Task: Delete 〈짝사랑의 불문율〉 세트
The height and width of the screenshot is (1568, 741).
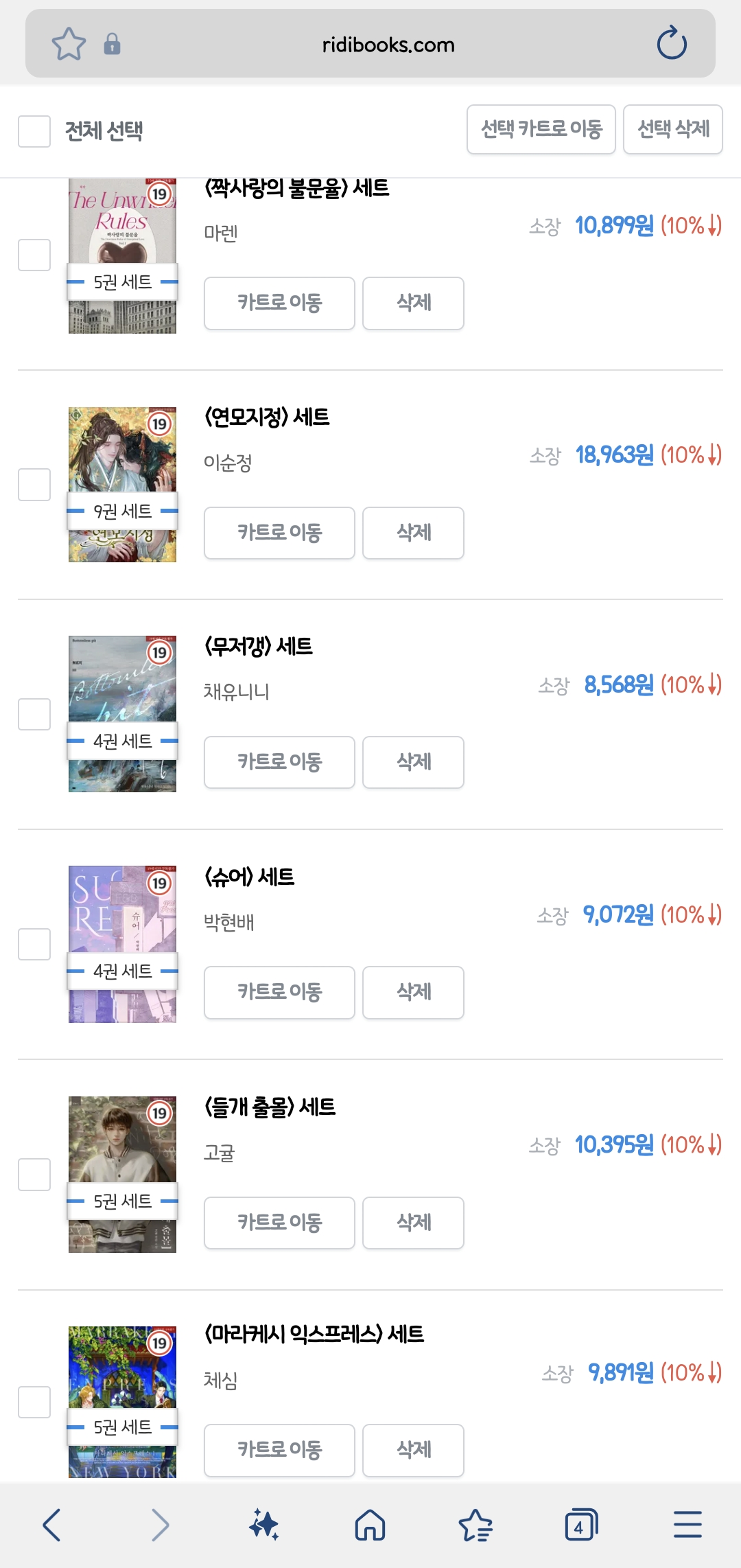Action: pos(413,303)
